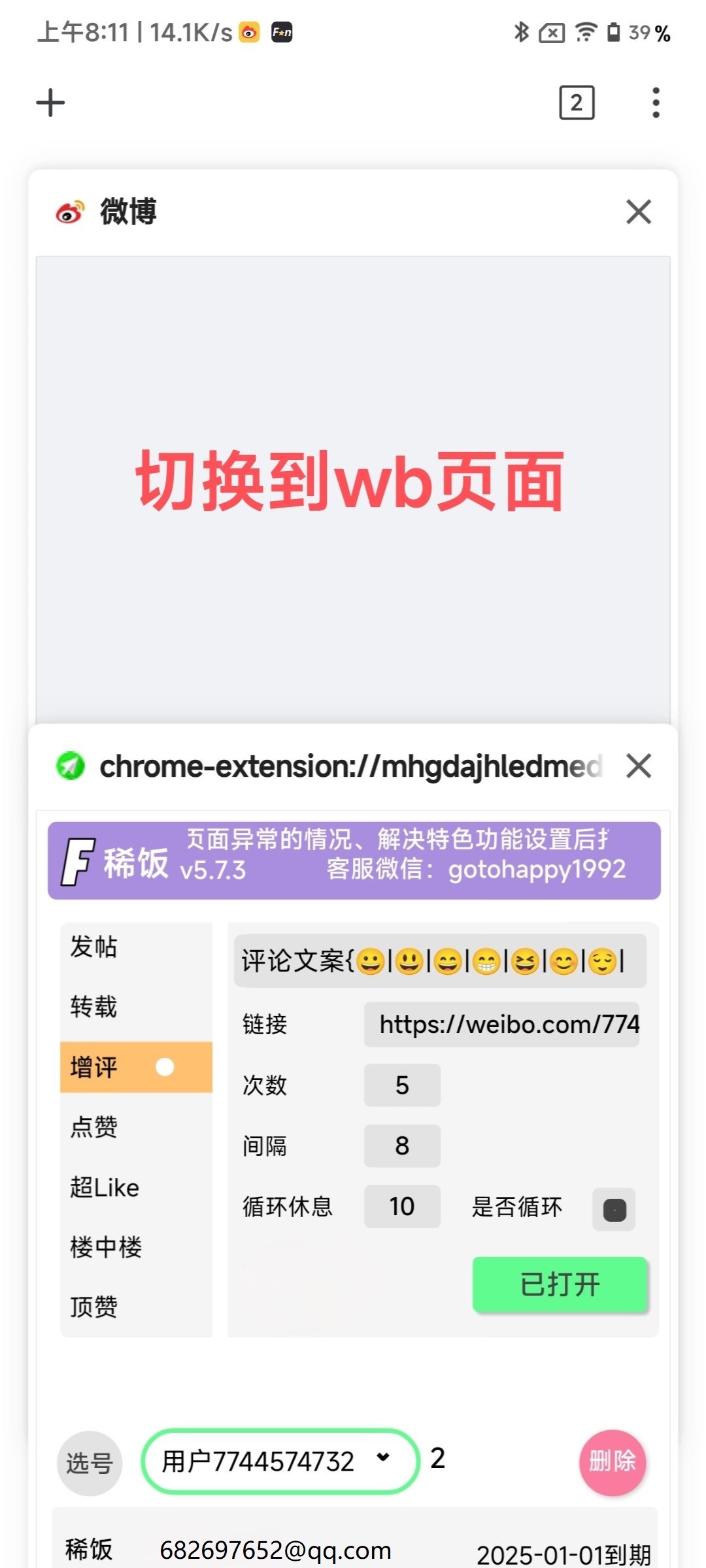Select 发帖 in the side menu
This screenshot has width=706, height=1568.
tap(94, 947)
